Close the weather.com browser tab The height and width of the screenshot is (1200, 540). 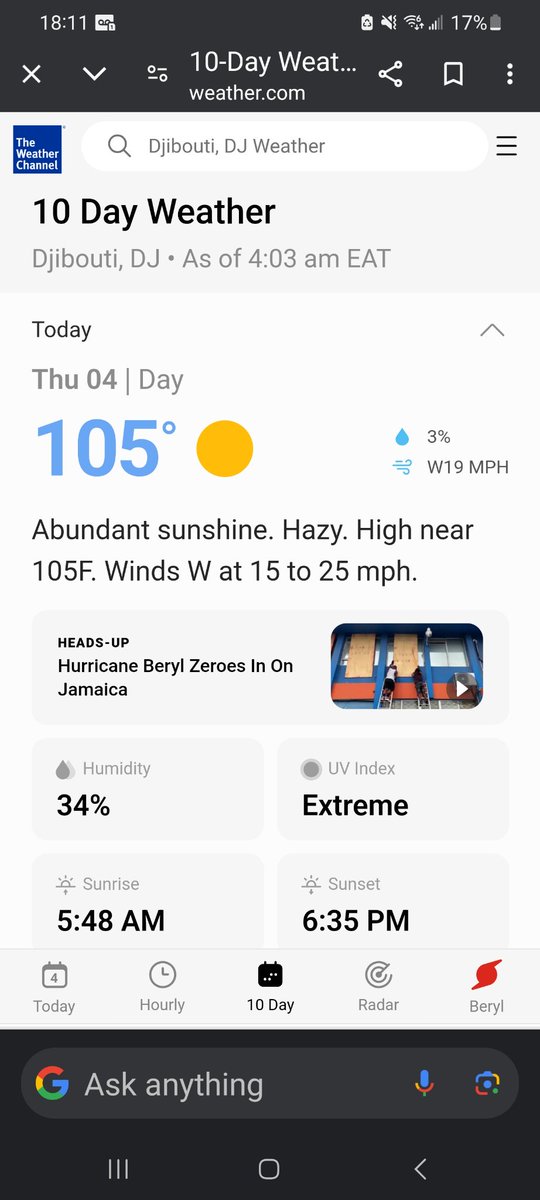pos(32,74)
